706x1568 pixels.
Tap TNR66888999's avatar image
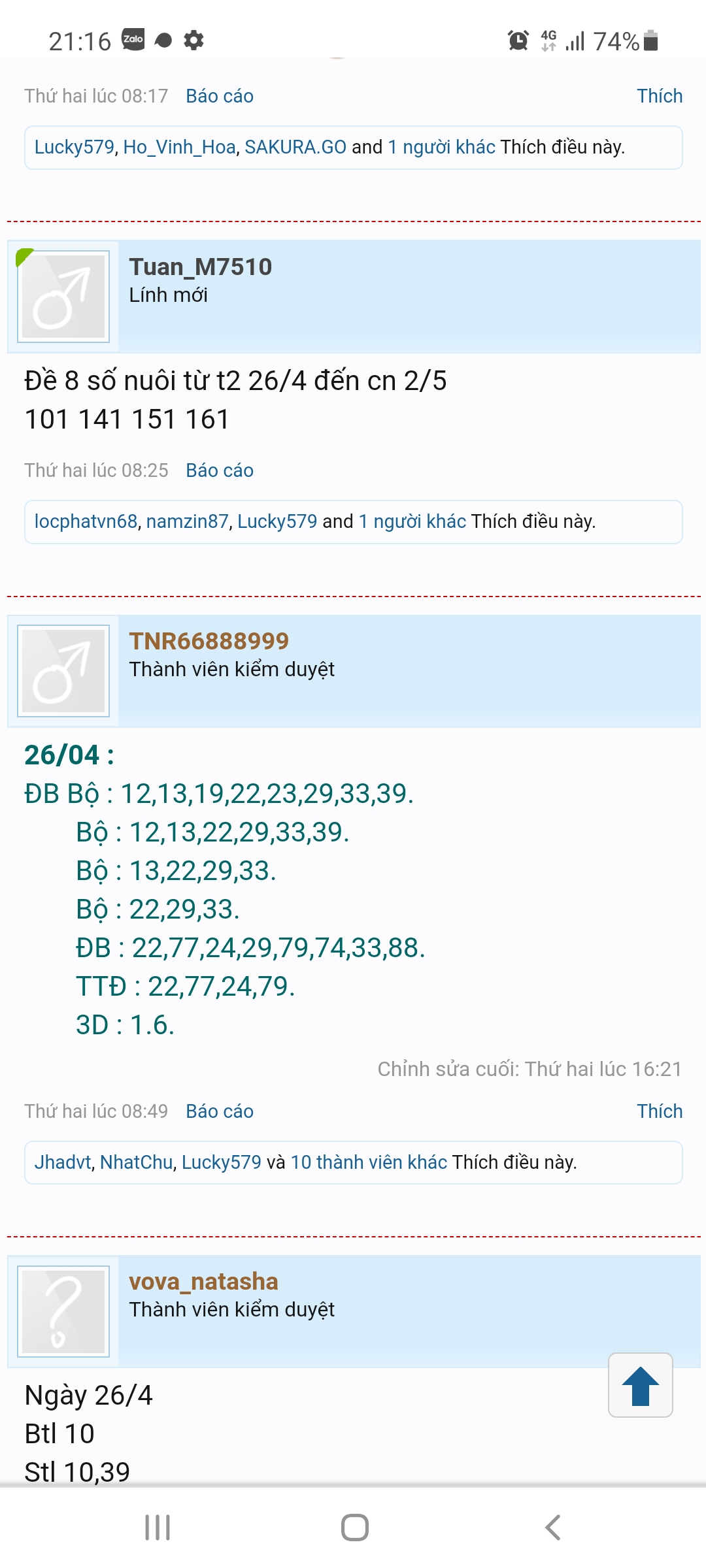63,671
